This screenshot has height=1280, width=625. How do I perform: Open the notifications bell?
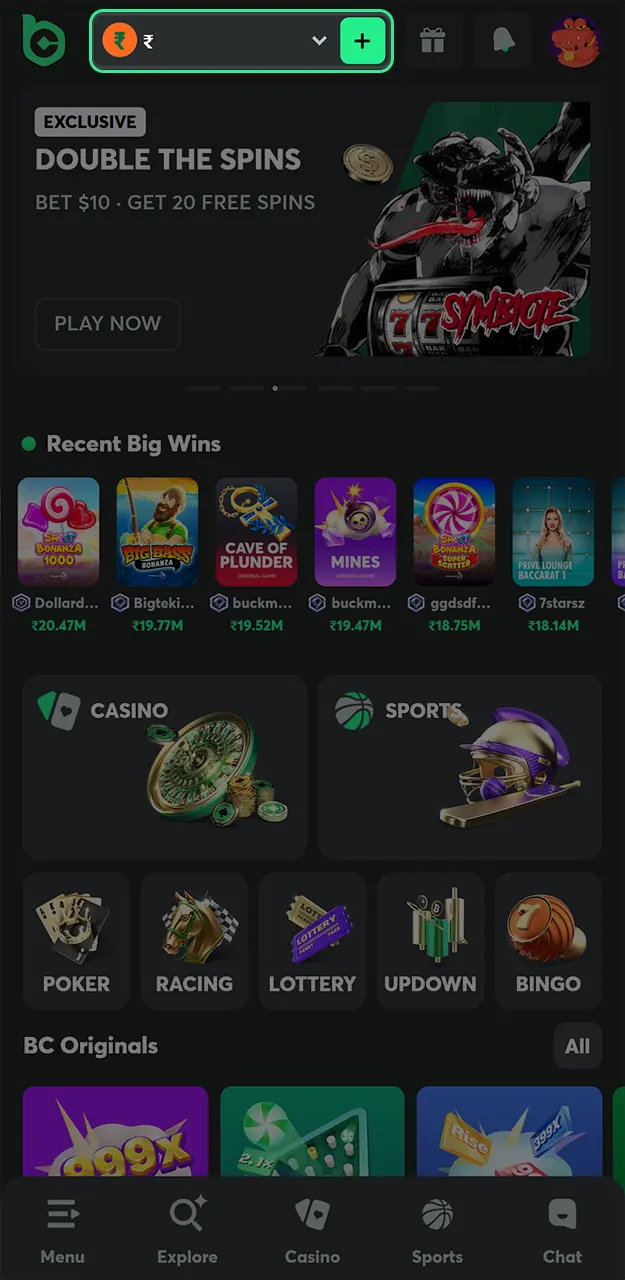502,41
